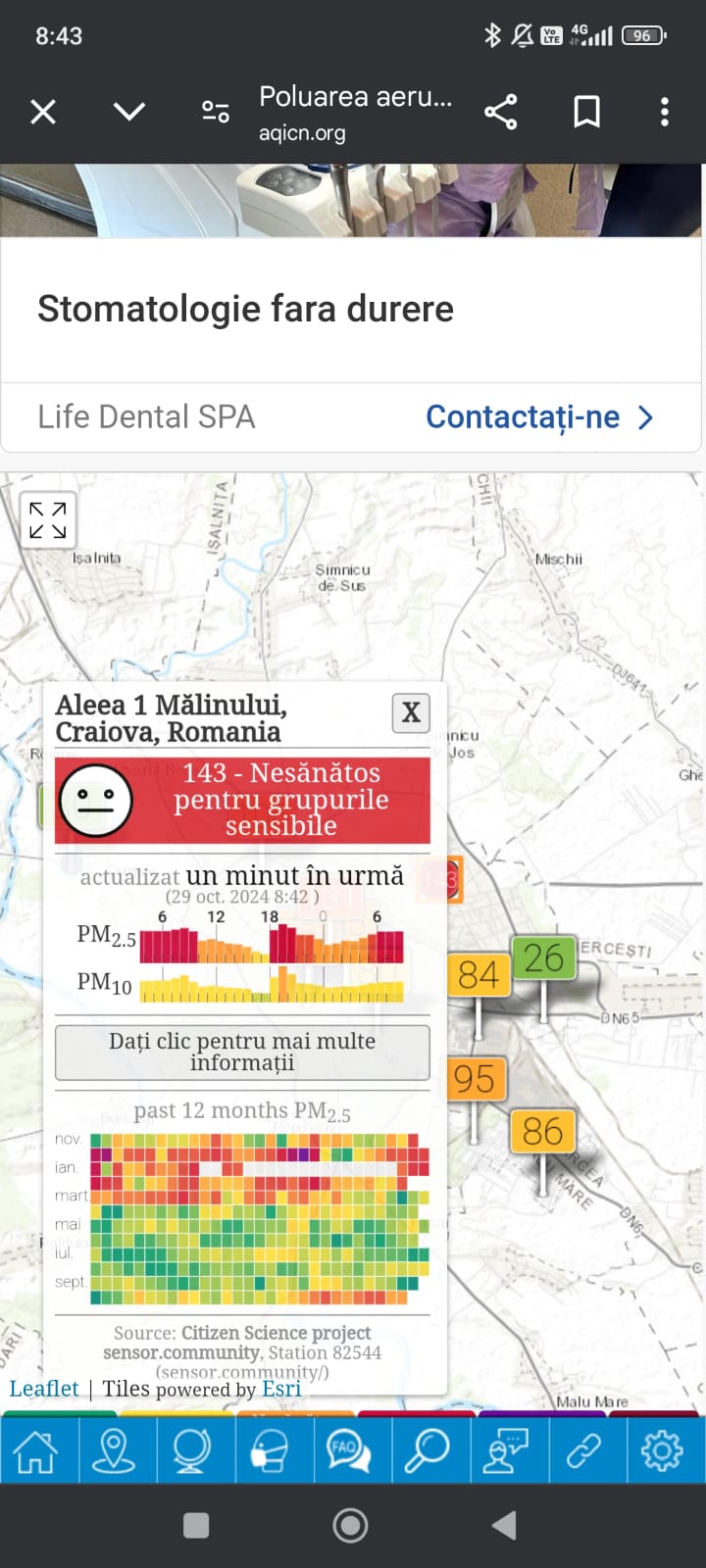The width and height of the screenshot is (706, 1568).
Task: Tap Dați clic pentru mai multe informații
Action: tap(242, 1053)
